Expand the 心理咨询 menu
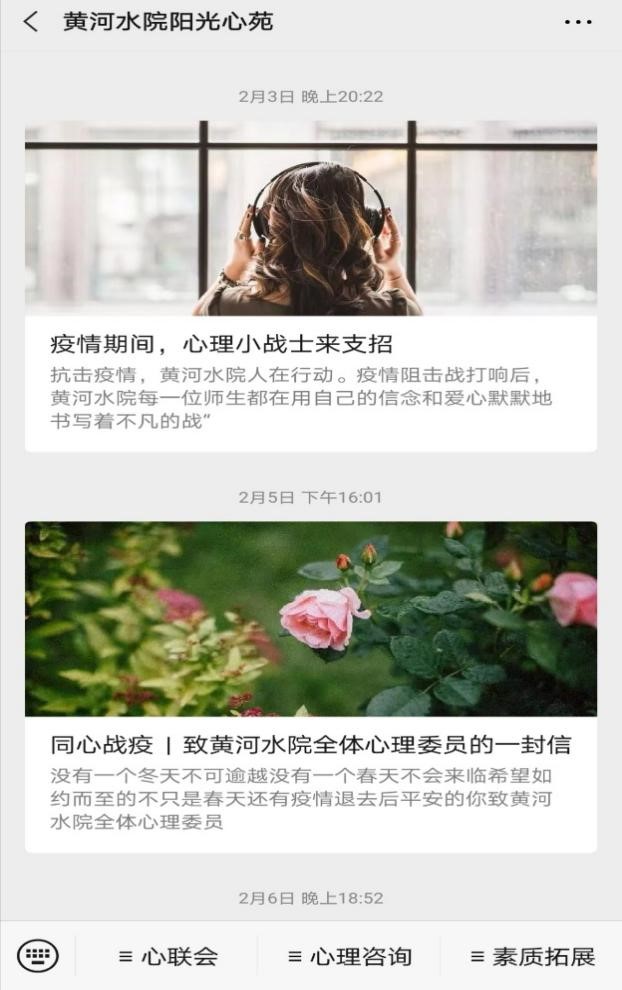 (349, 957)
